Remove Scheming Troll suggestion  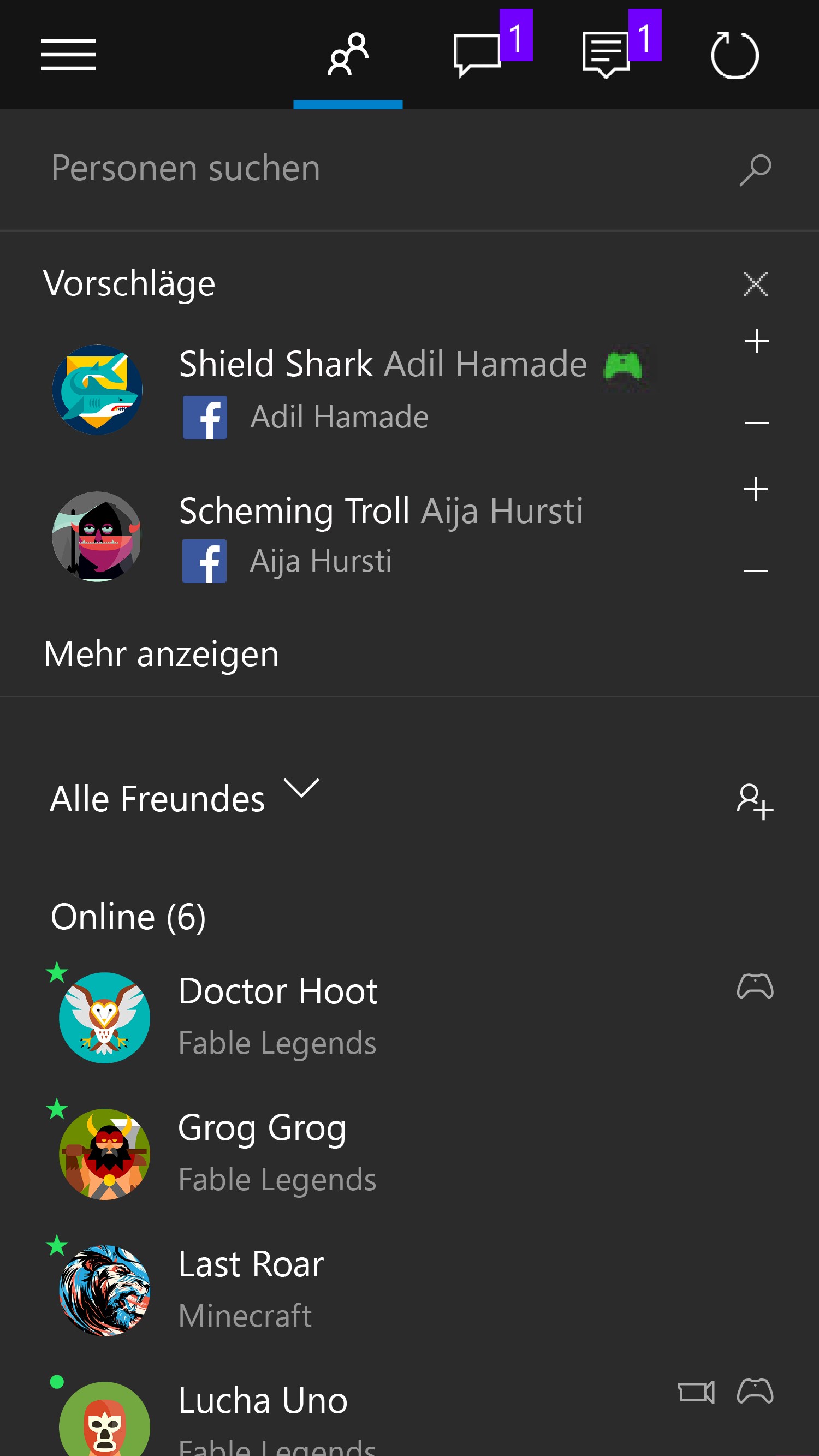[755, 571]
